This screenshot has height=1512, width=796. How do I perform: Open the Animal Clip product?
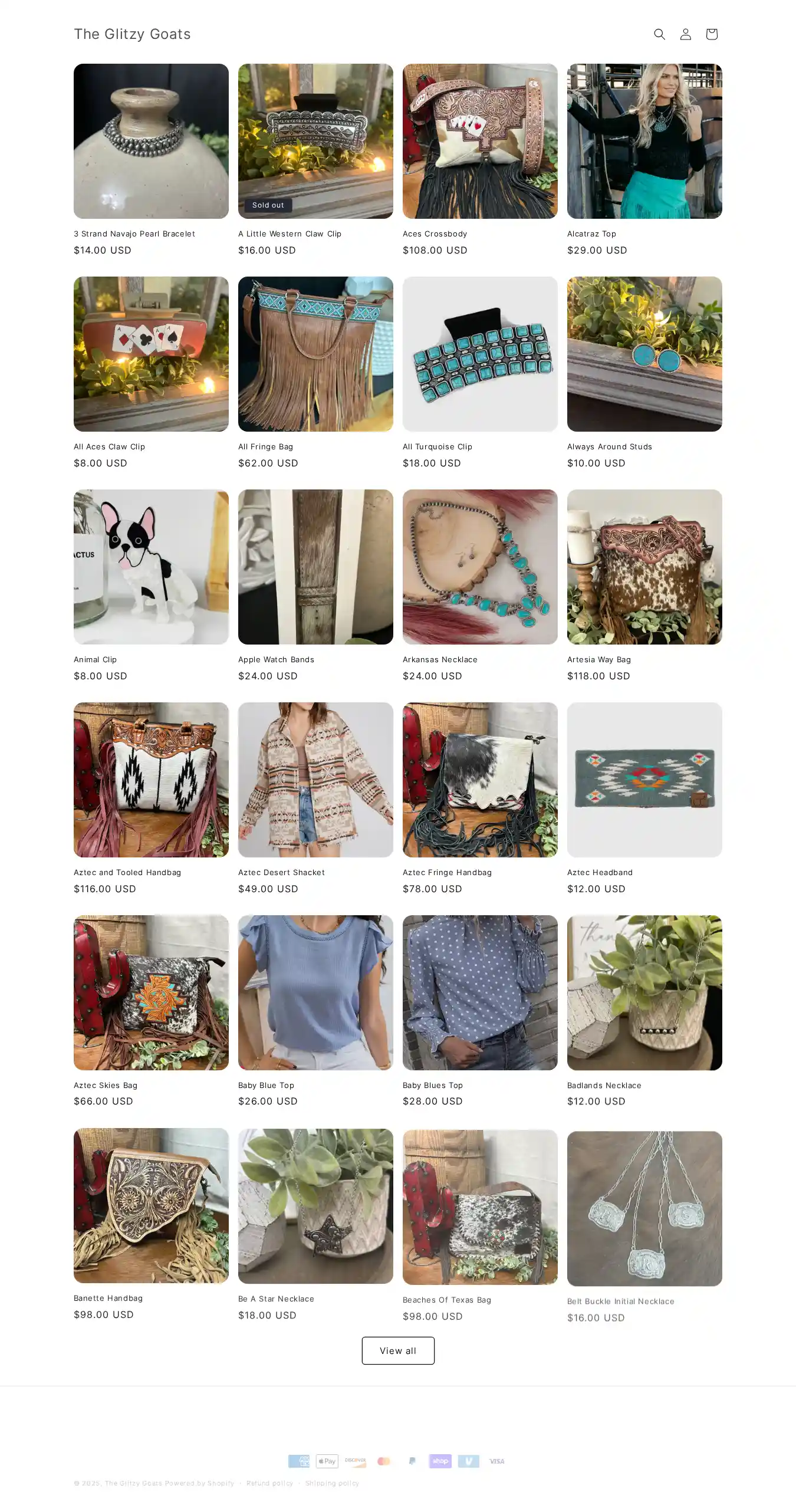point(95,660)
